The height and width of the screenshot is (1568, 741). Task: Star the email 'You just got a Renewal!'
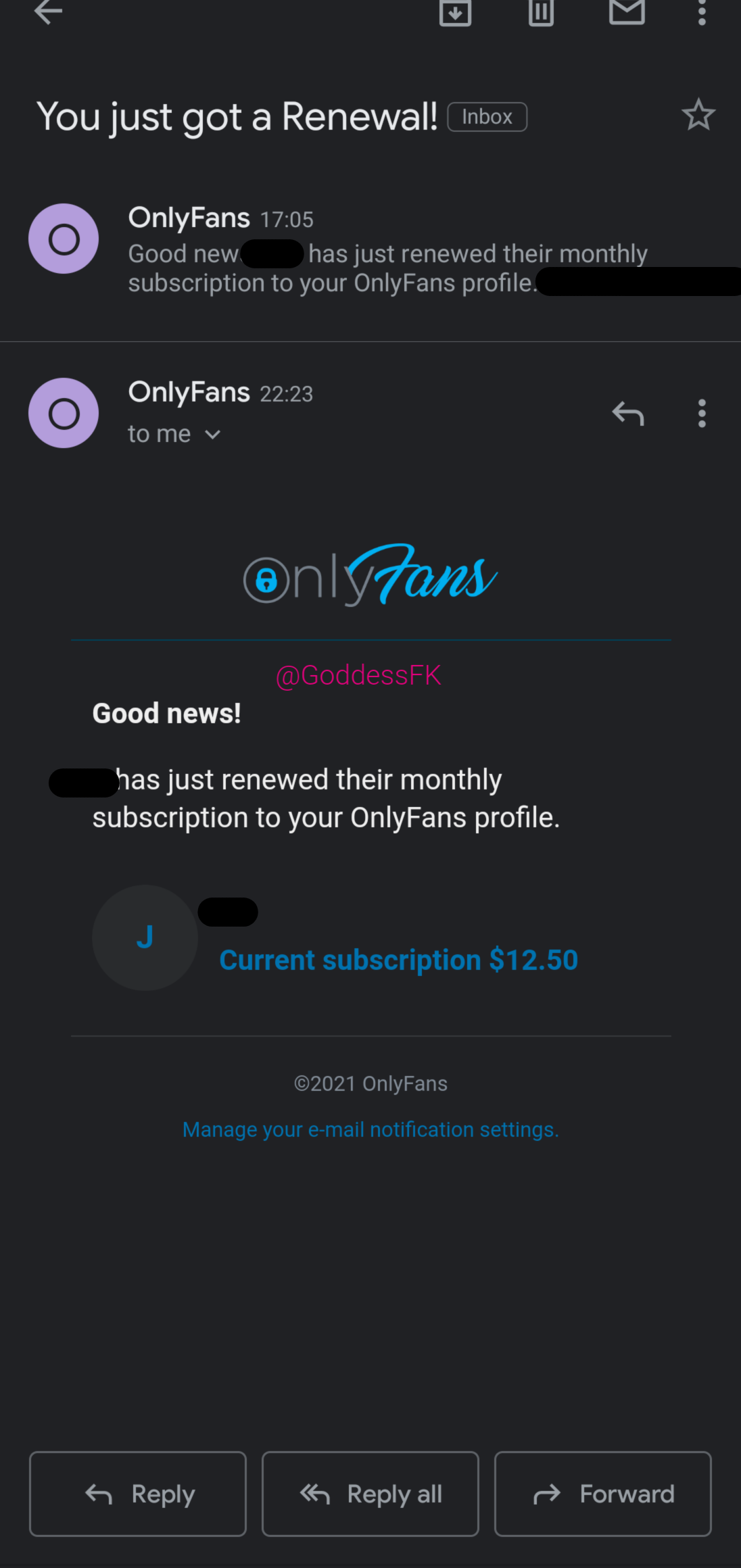point(698,115)
